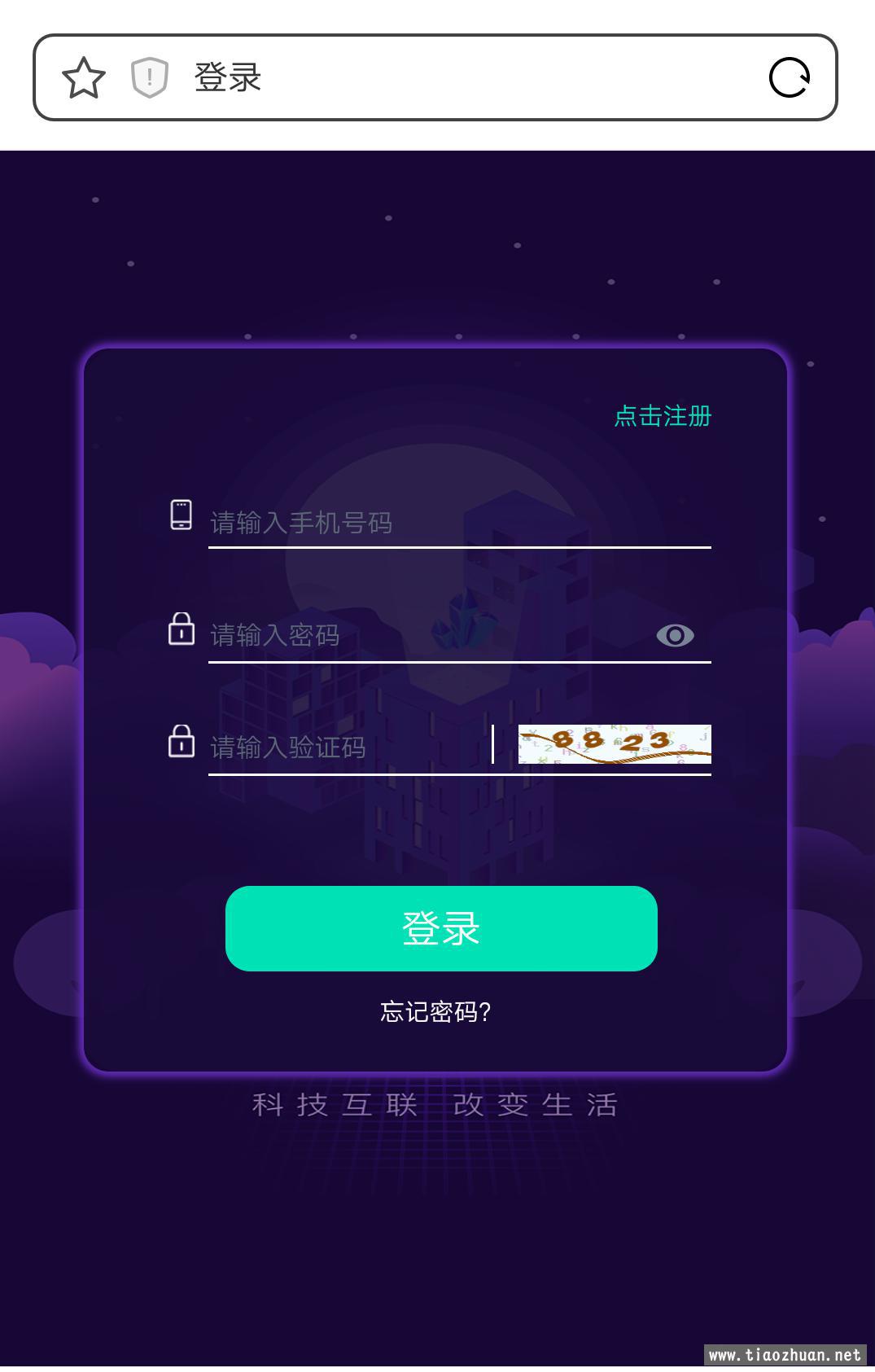Tap the green 登录 button
The height and width of the screenshot is (1372, 875).
coord(441,928)
